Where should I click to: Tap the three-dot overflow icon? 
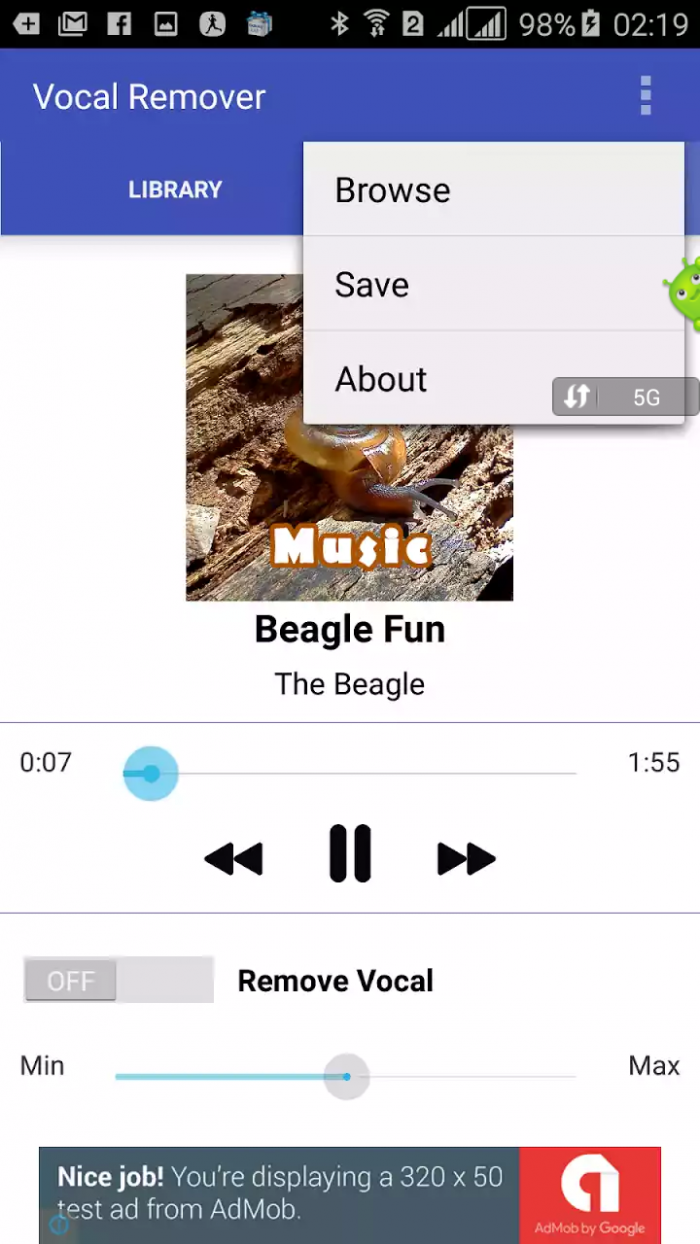[x=645, y=96]
